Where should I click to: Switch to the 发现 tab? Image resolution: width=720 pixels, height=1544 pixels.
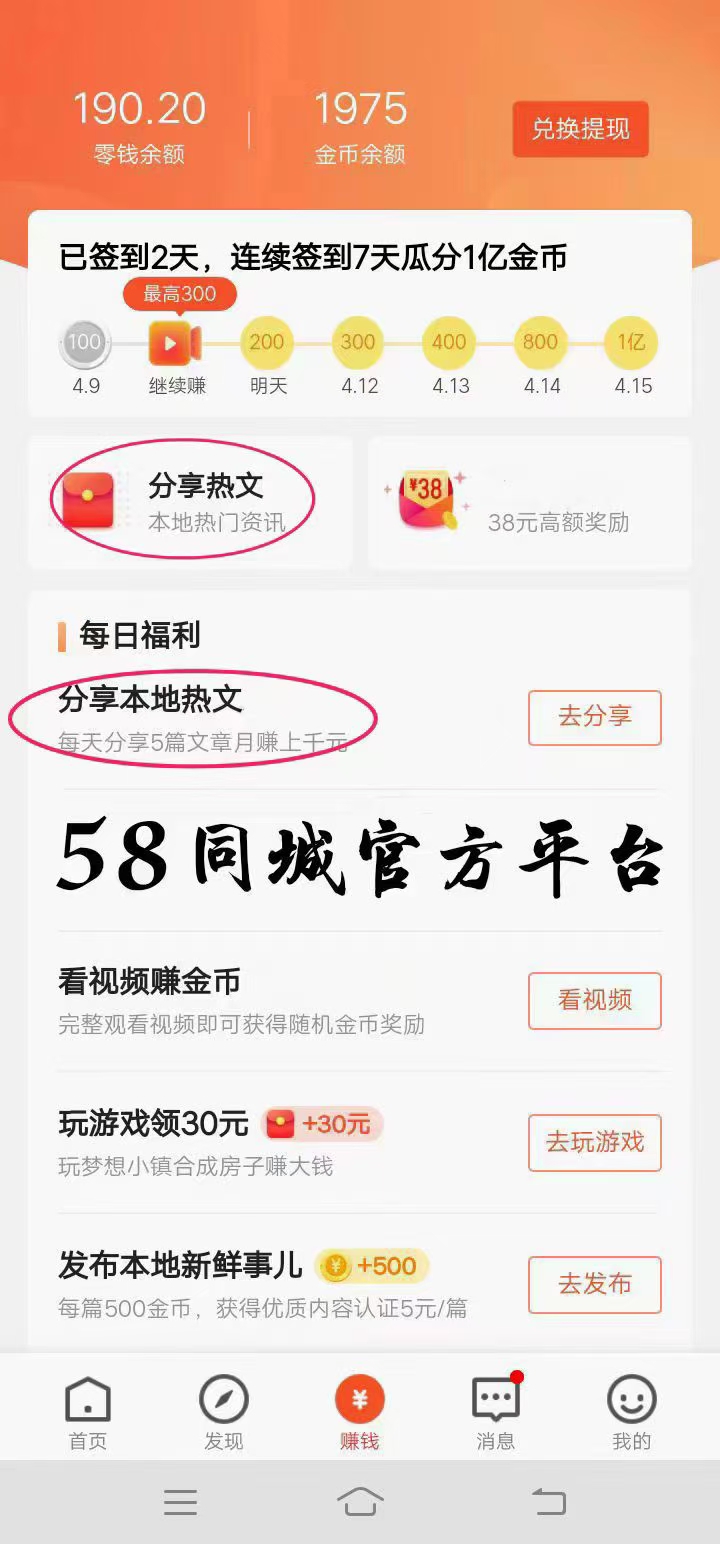click(223, 1411)
